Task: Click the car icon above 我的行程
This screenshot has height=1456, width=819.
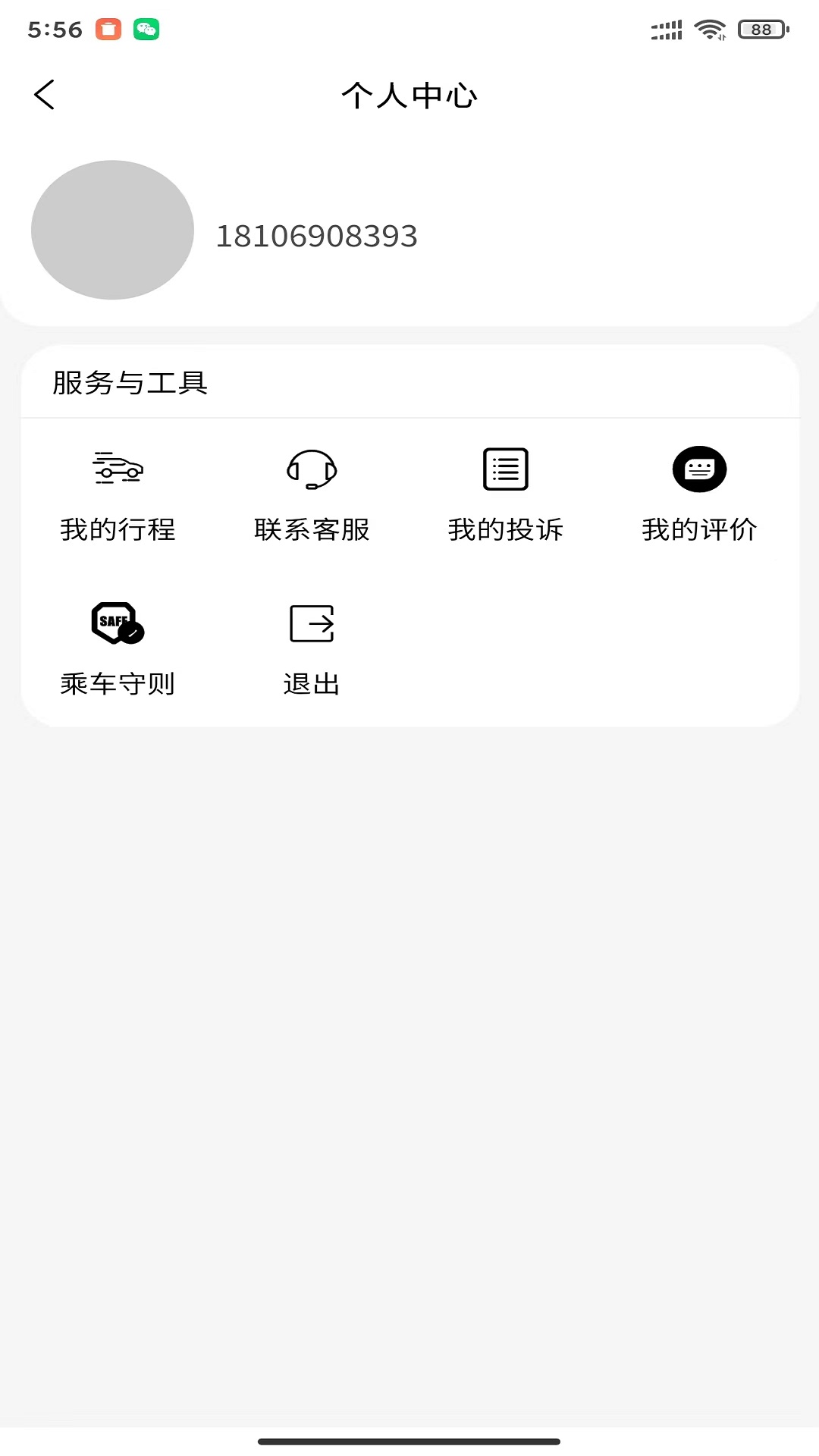Action: (x=119, y=469)
